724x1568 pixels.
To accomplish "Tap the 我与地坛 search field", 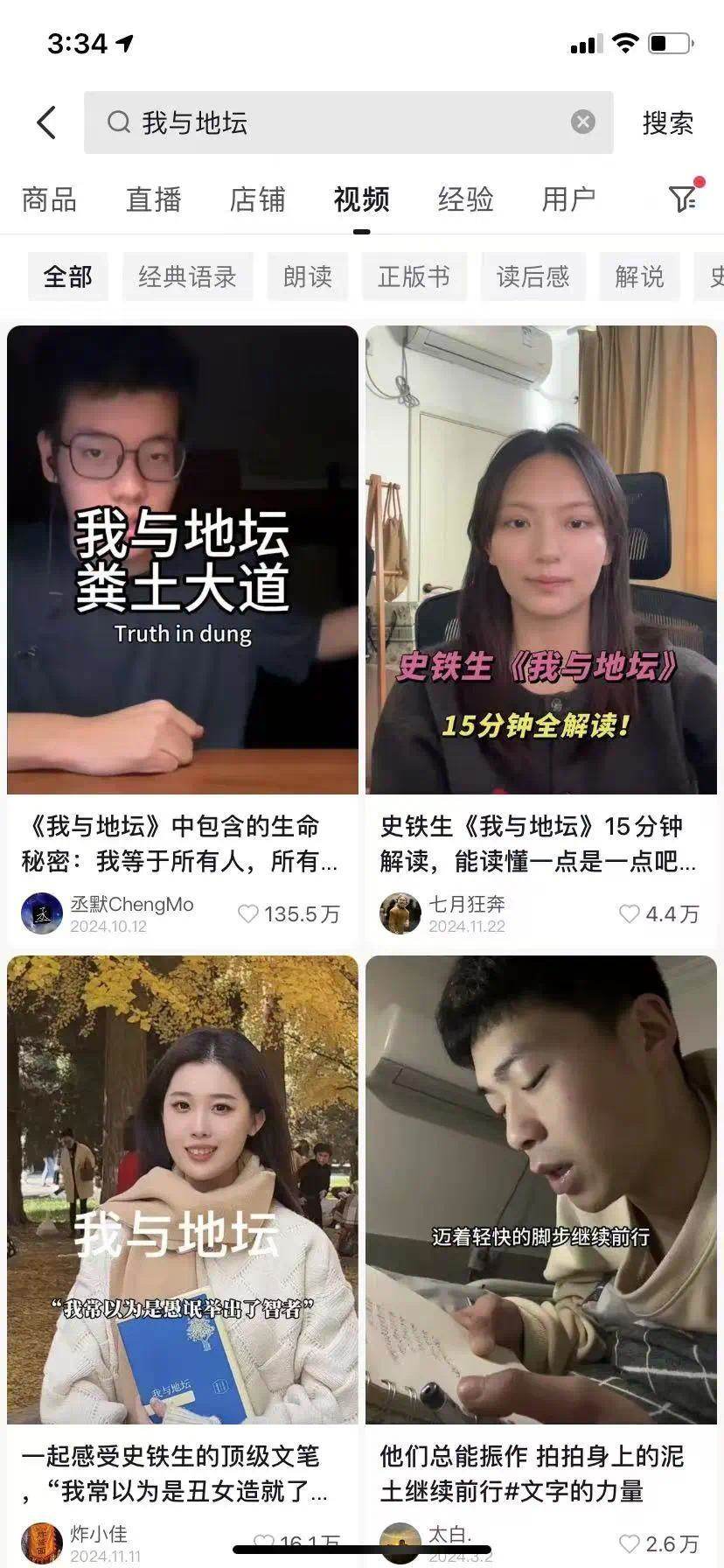I will pos(332,122).
